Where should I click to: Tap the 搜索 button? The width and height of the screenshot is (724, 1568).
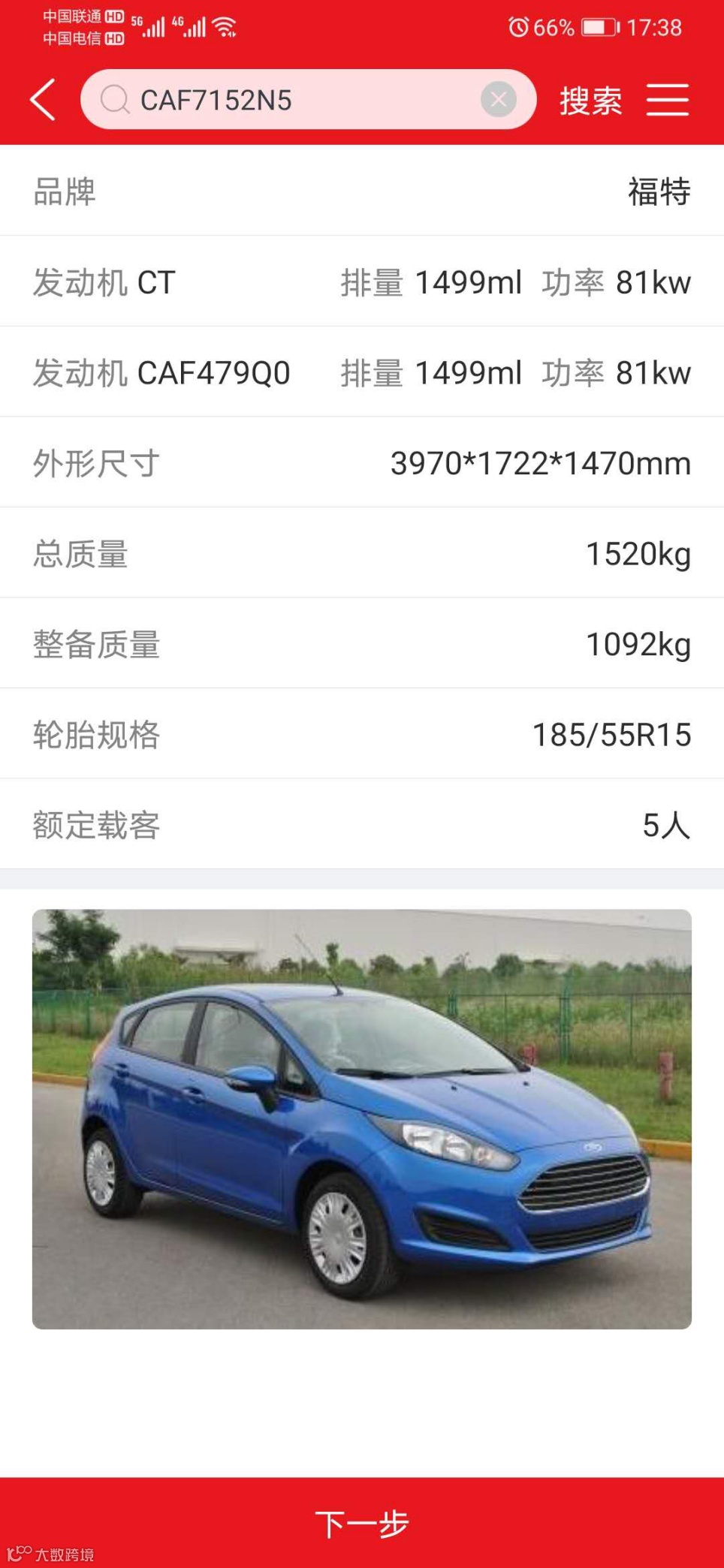pos(591,100)
